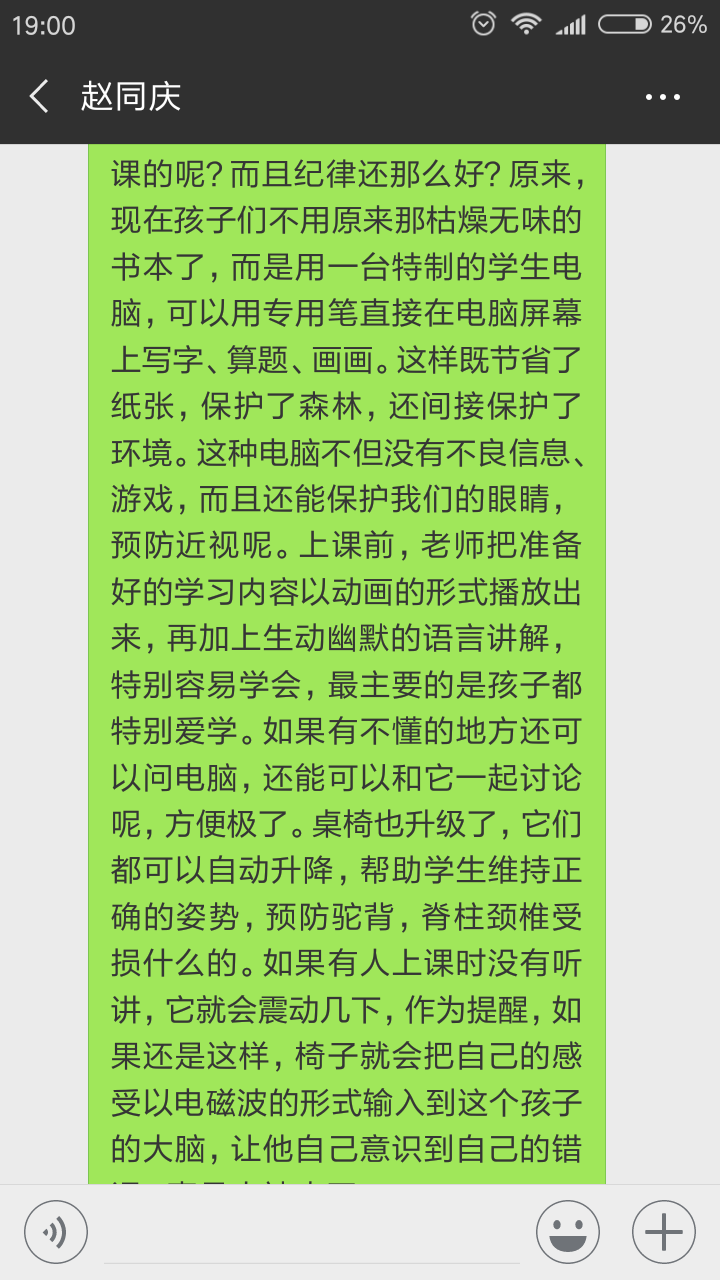Switch to voice message input
This screenshot has width=720, height=1280.
56,1232
